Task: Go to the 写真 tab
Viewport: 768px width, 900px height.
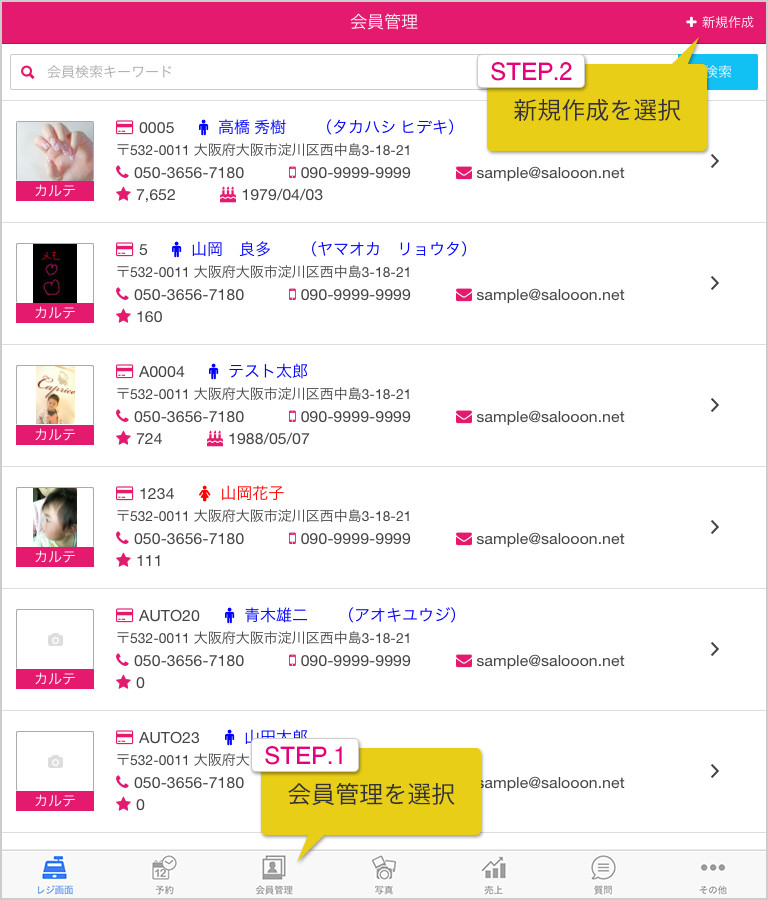Action: click(x=384, y=875)
